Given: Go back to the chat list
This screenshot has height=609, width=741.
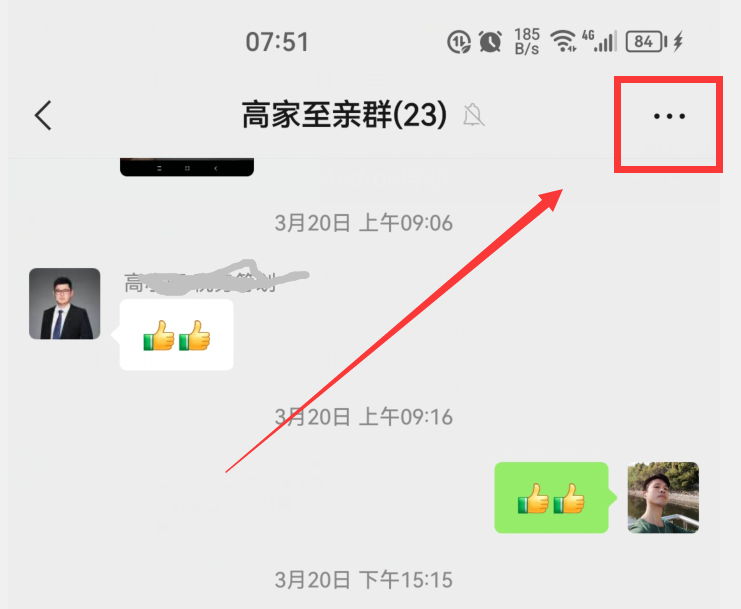Looking at the screenshot, I should (x=43, y=116).
